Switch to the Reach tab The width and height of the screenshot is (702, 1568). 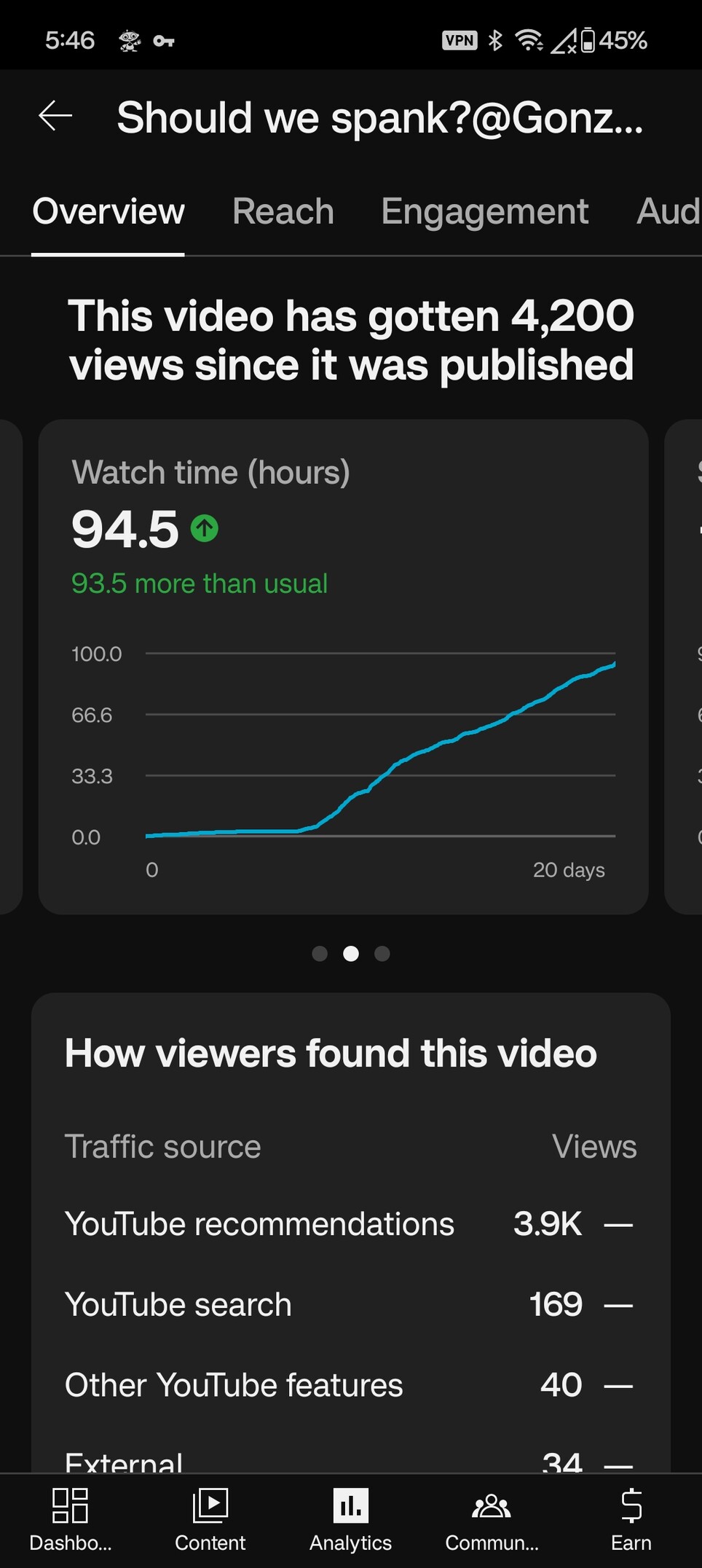pyautogui.click(x=283, y=211)
